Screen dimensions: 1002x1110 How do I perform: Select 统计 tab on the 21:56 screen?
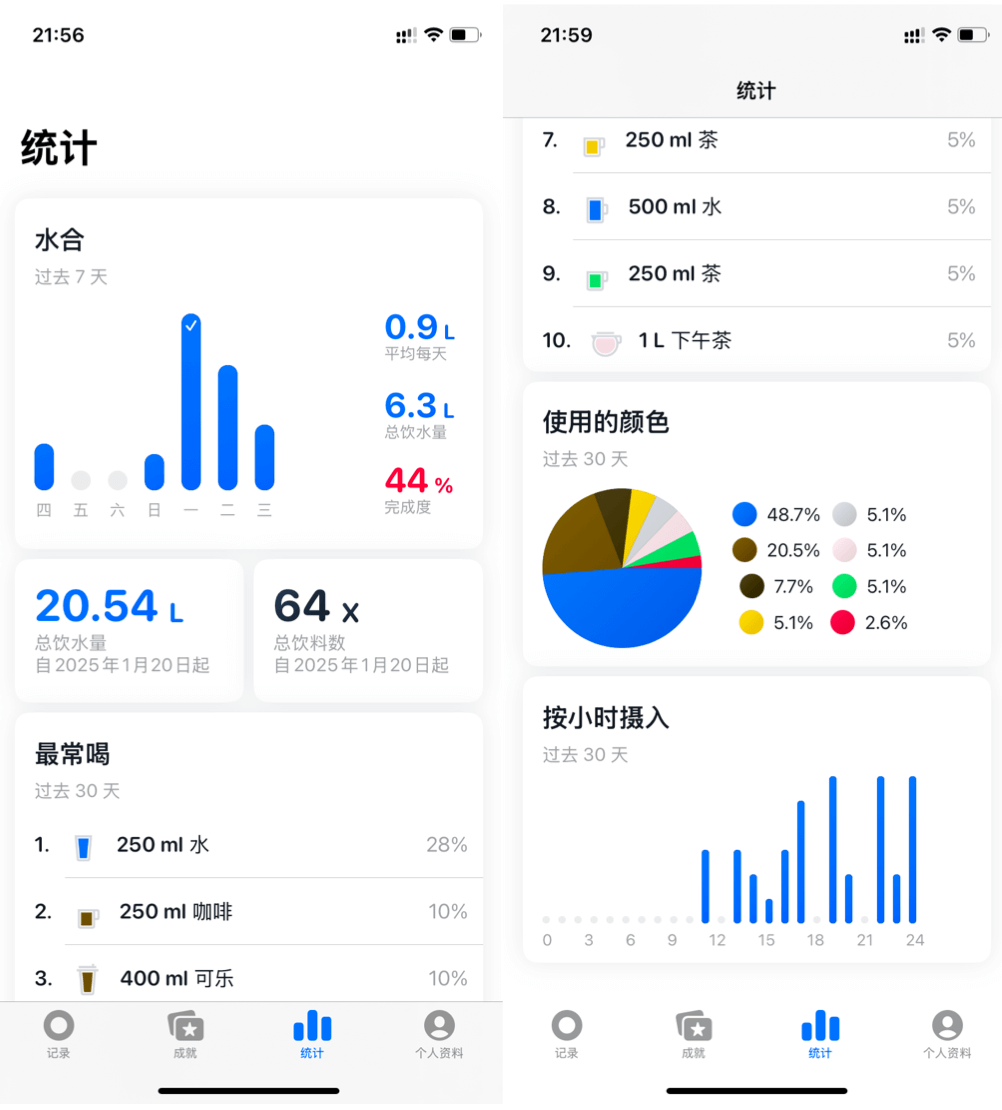pyautogui.click(x=312, y=1034)
